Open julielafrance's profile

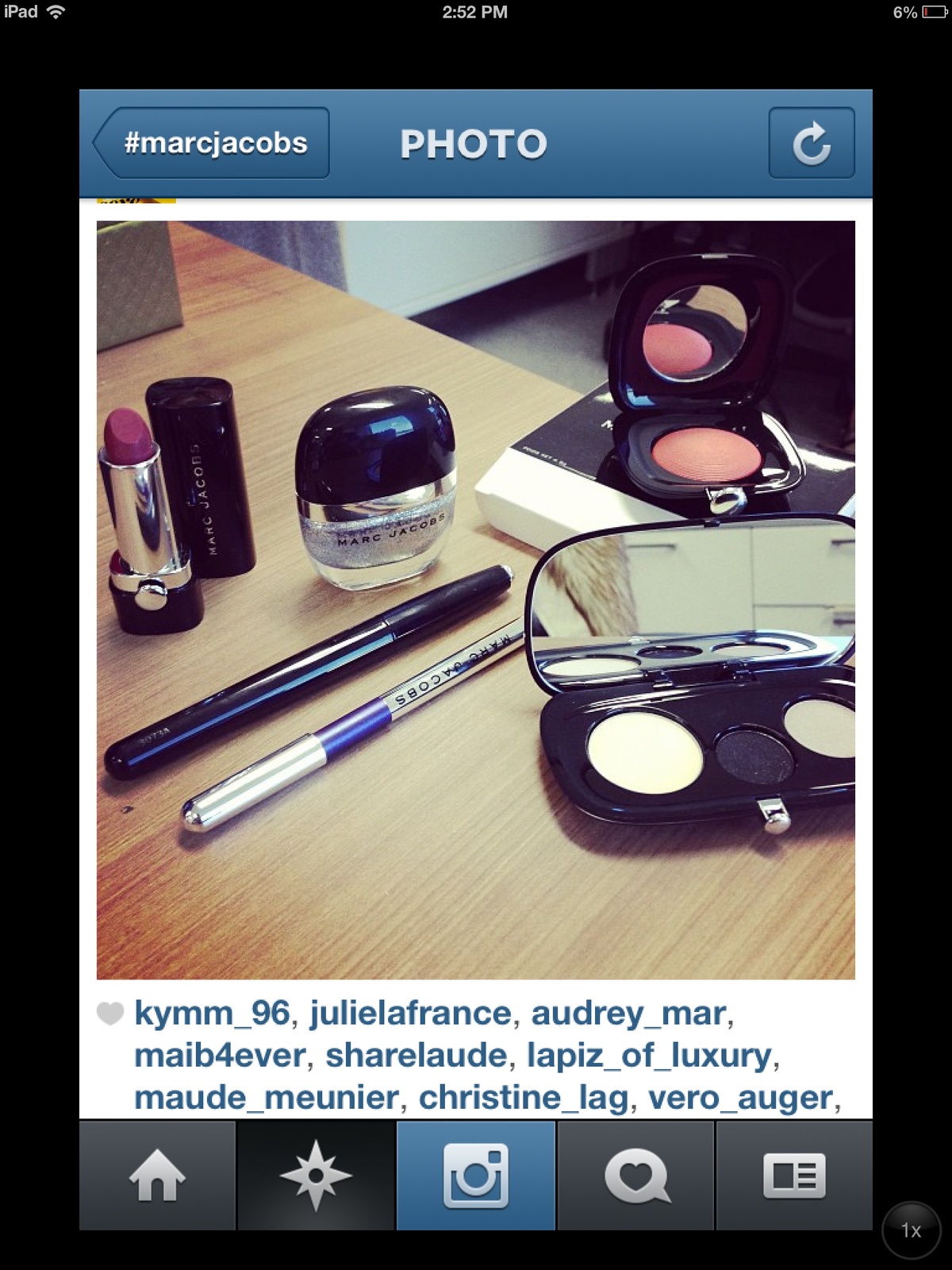tap(410, 1014)
